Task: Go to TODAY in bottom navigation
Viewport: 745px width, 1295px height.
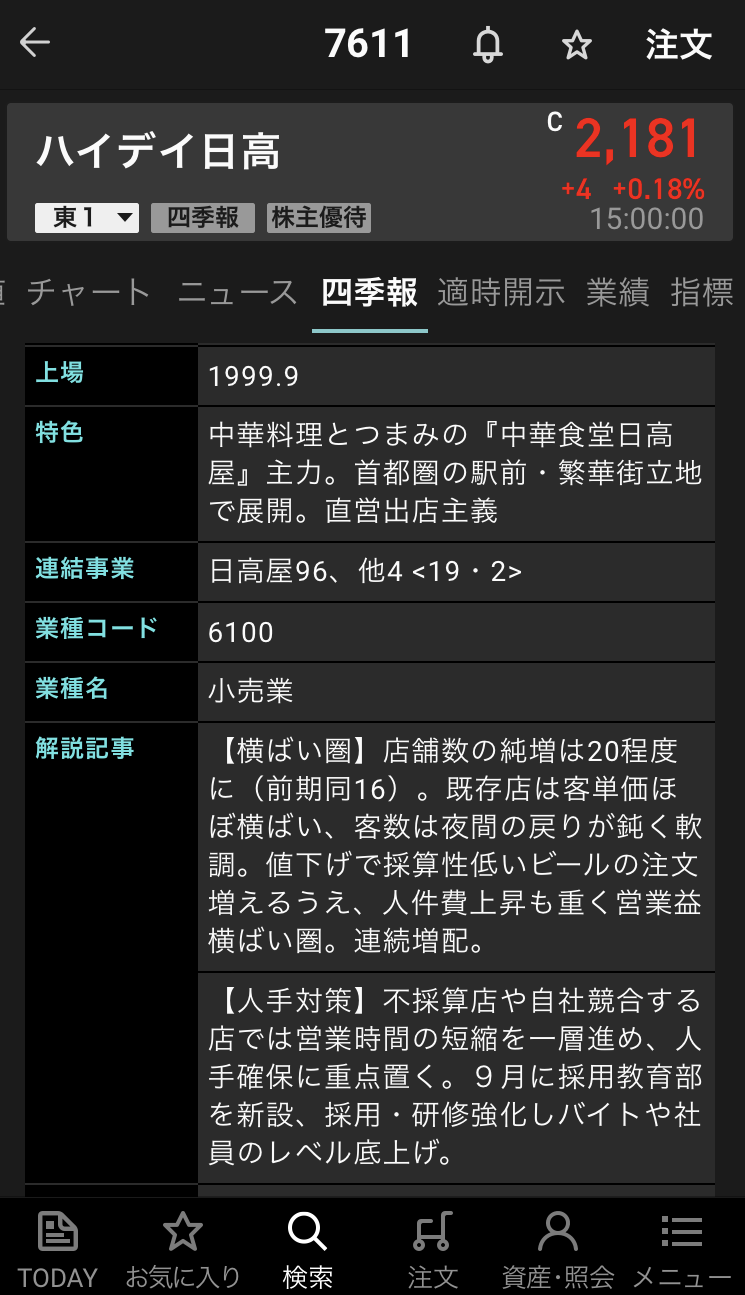Action: (58, 1247)
